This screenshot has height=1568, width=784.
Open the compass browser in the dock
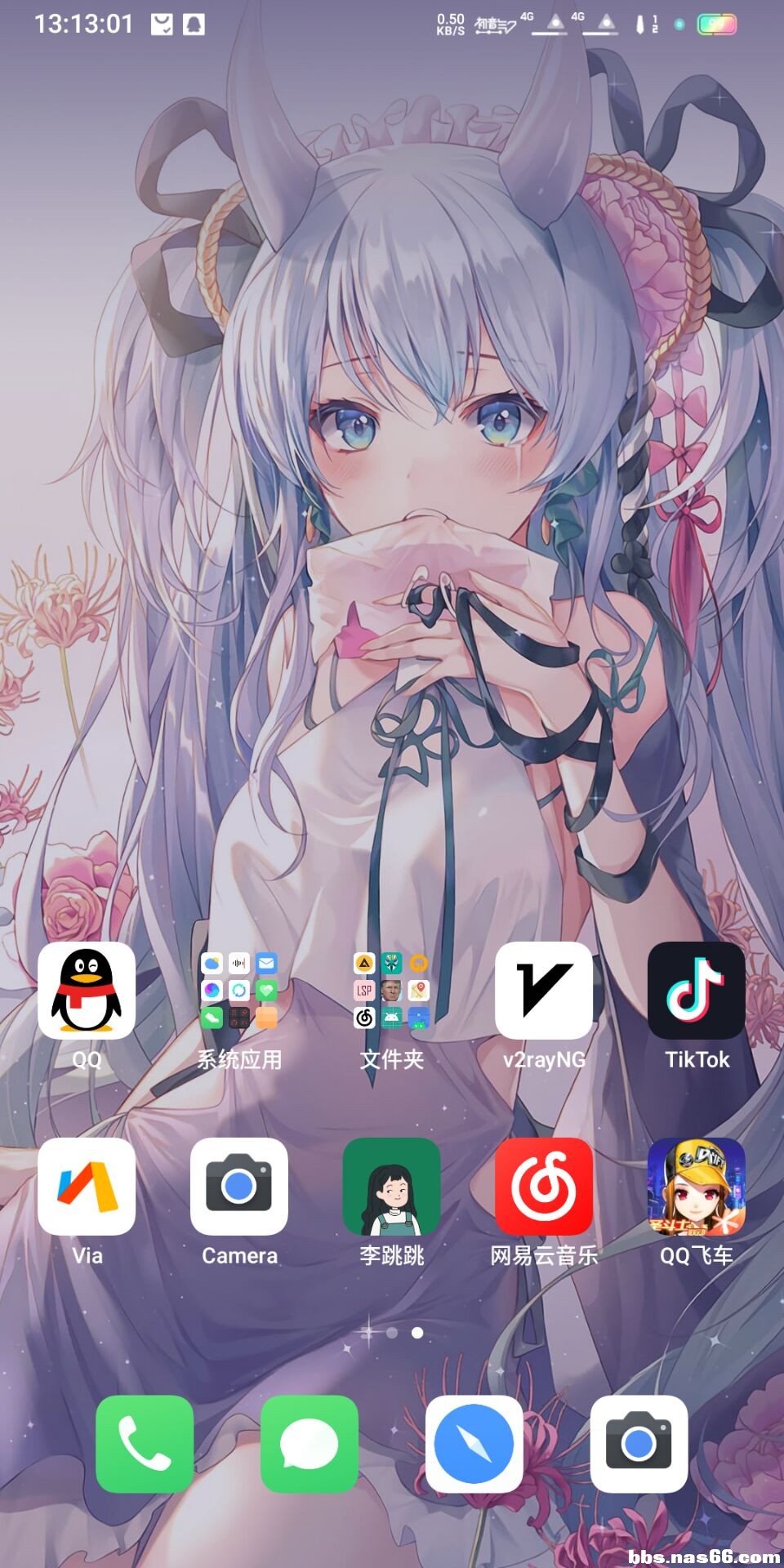[474, 1444]
